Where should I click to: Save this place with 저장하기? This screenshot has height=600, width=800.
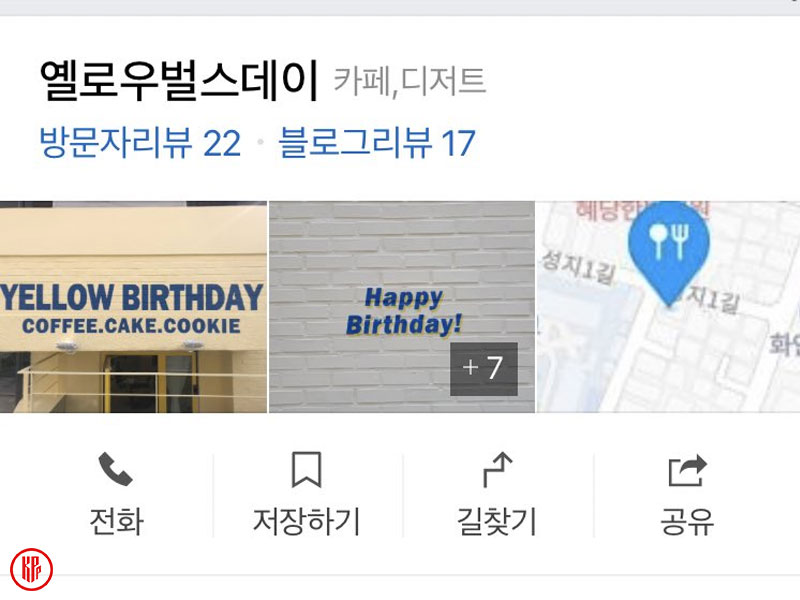coord(306,494)
